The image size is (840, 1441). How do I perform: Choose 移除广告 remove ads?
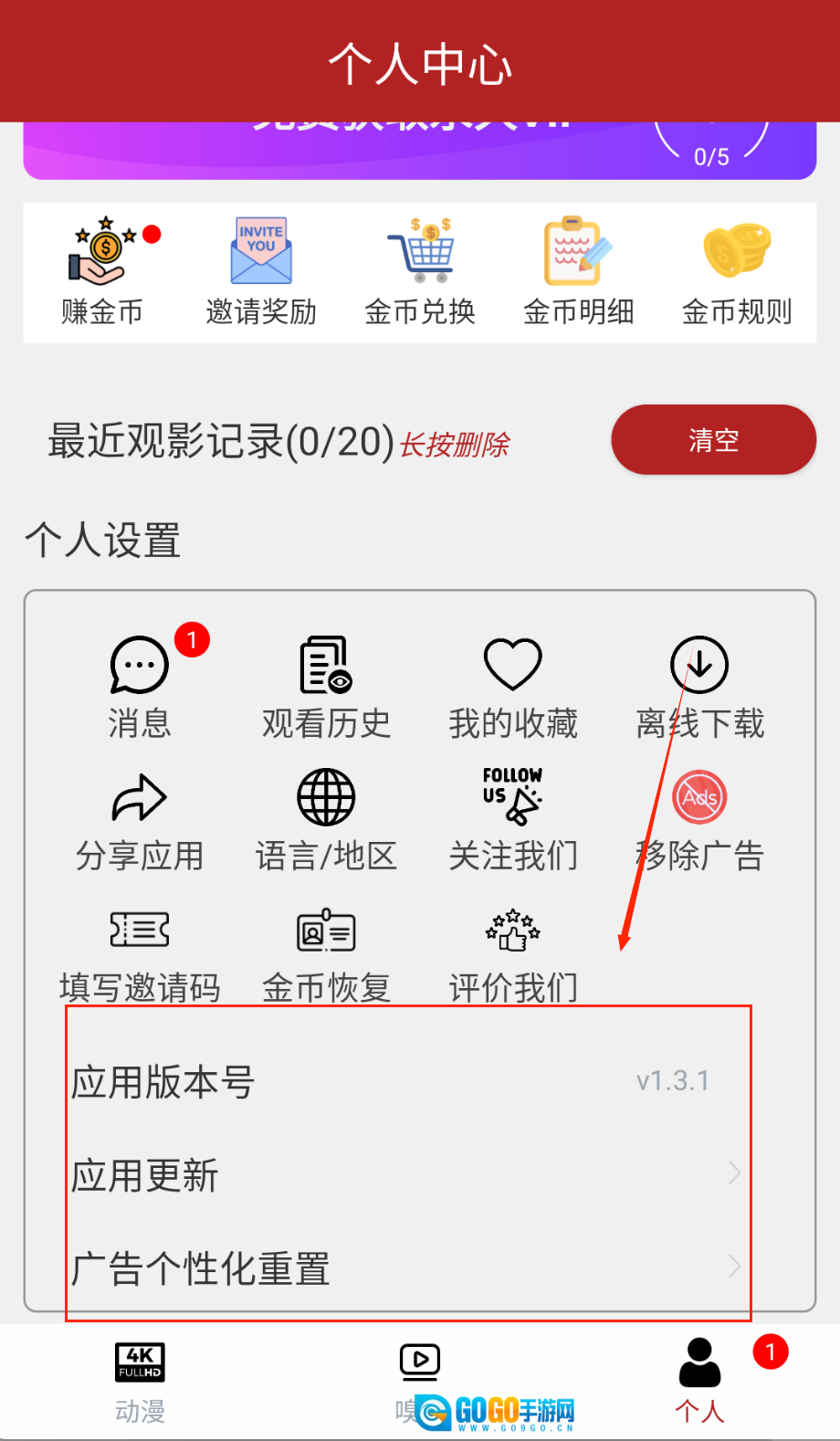tap(699, 819)
